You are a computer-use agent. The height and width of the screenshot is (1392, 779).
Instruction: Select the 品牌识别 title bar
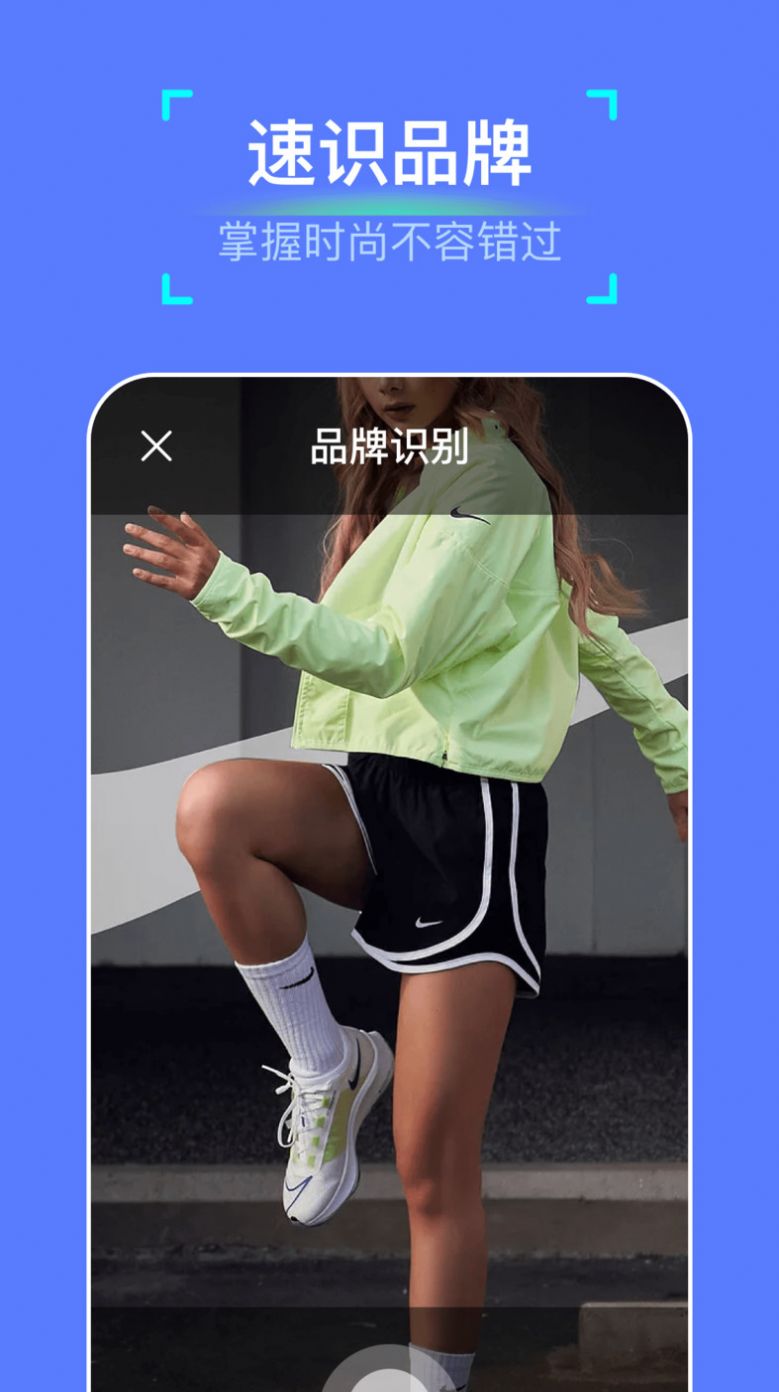389,448
